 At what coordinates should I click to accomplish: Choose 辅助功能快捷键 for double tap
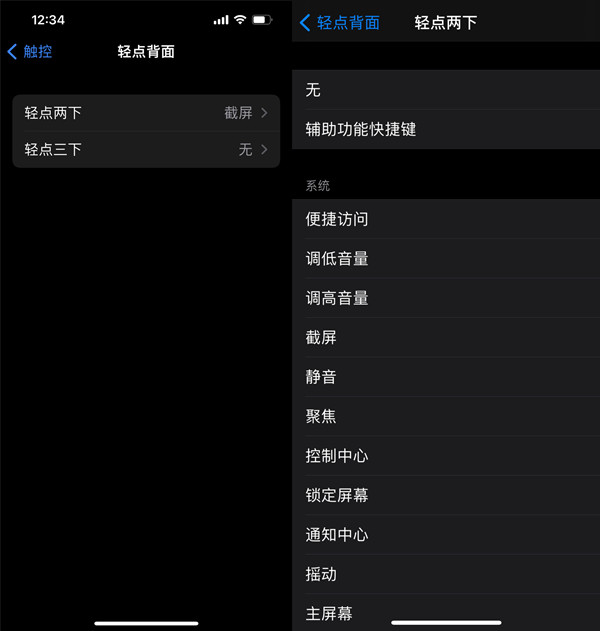(x=445, y=129)
